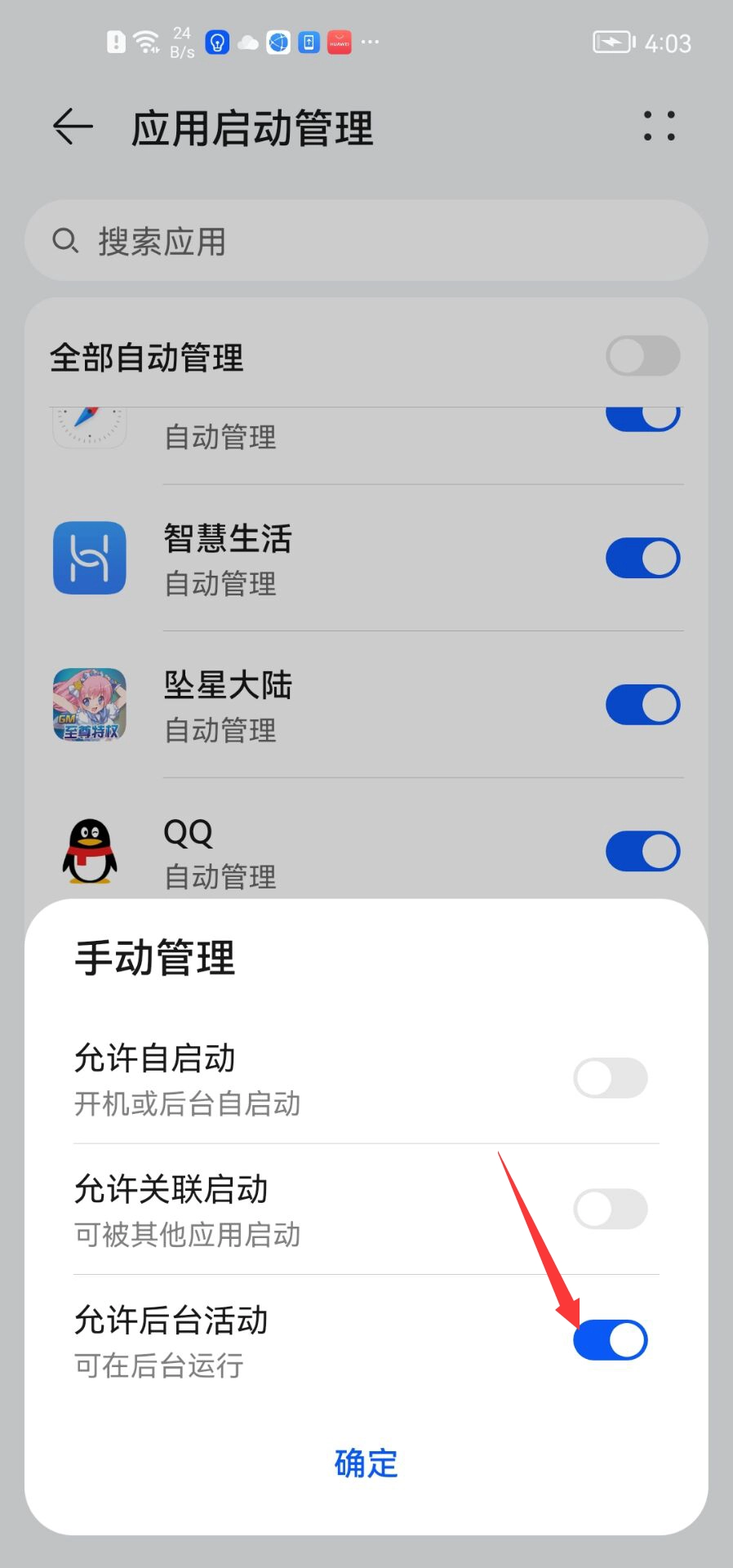Image resolution: width=733 pixels, height=1568 pixels.
Task: Disable 允许后台活动 switch
Action: coord(610,1340)
